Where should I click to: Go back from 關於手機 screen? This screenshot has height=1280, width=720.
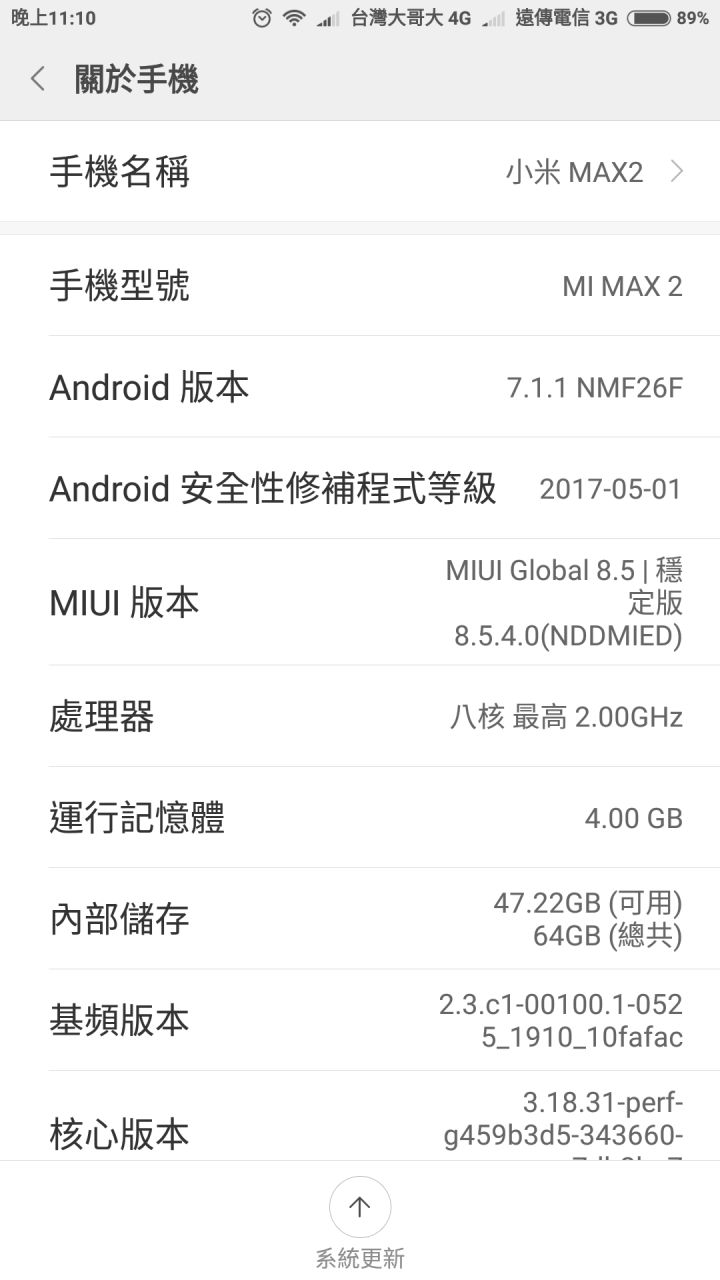[x=38, y=79]
